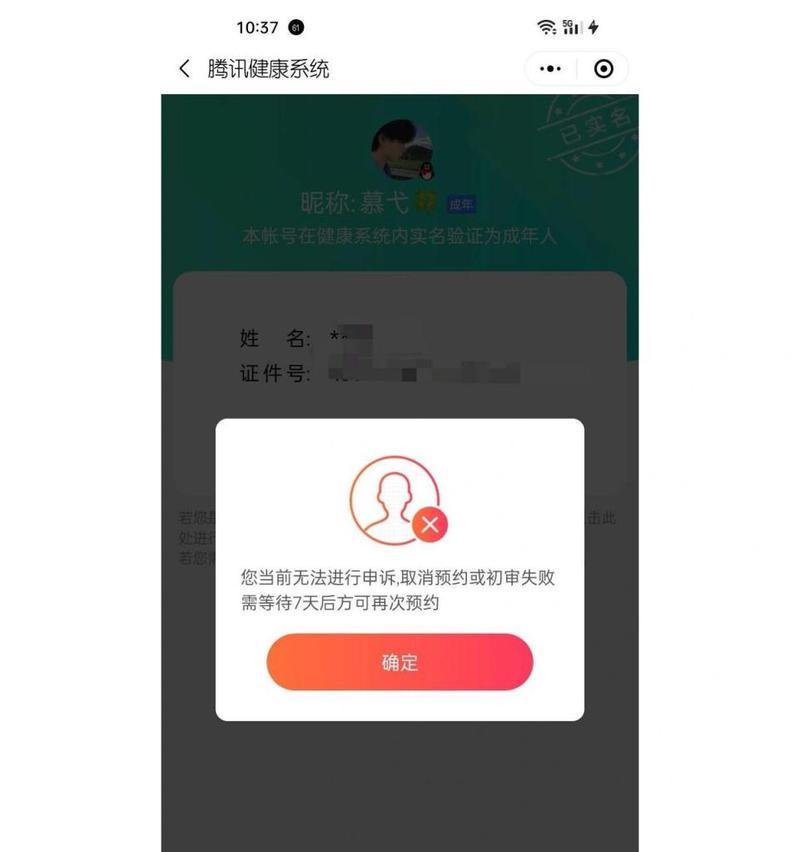Open the mini program more options menu

551,68
